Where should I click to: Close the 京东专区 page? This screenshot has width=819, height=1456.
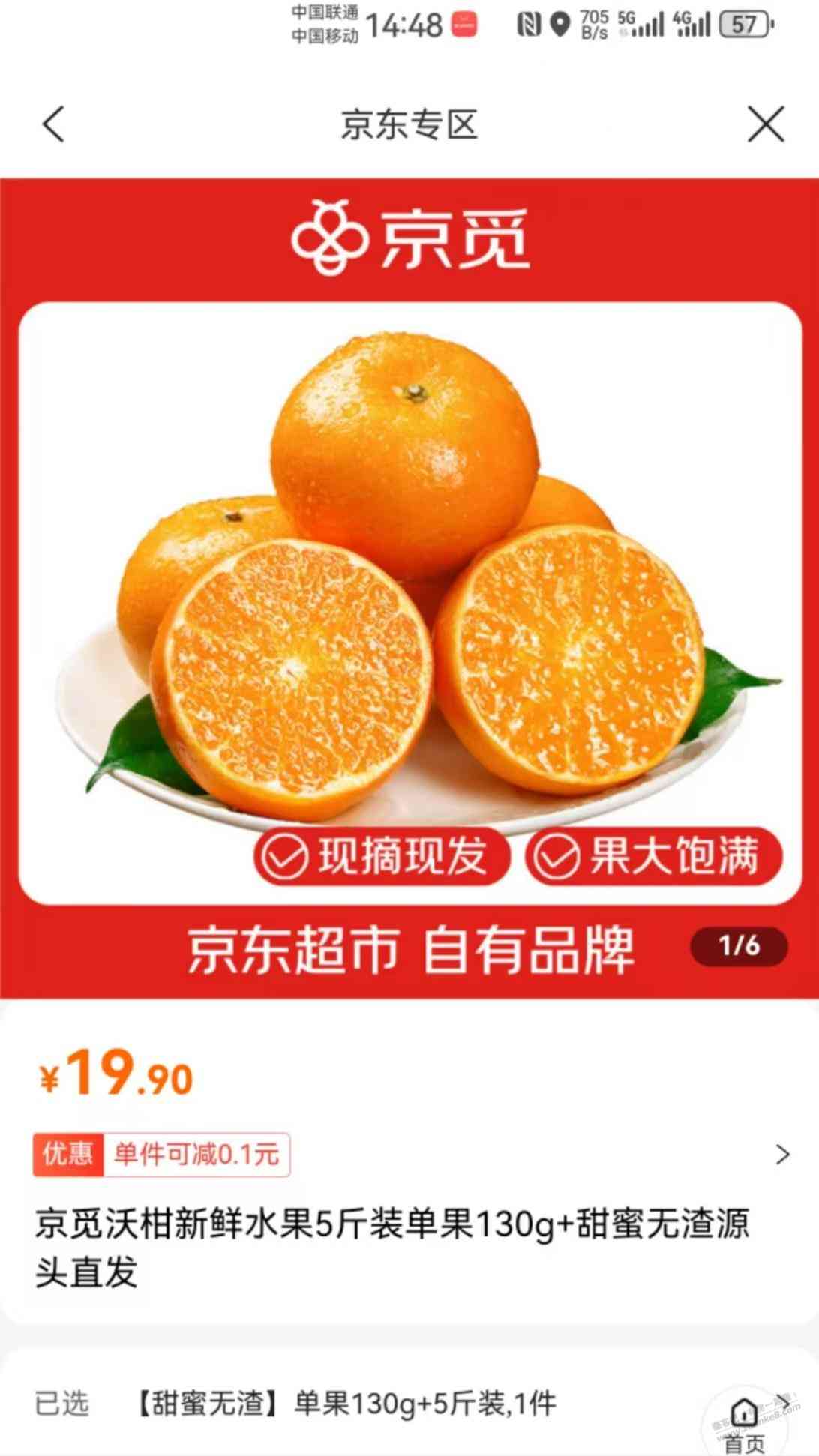(x=766, y=124)
